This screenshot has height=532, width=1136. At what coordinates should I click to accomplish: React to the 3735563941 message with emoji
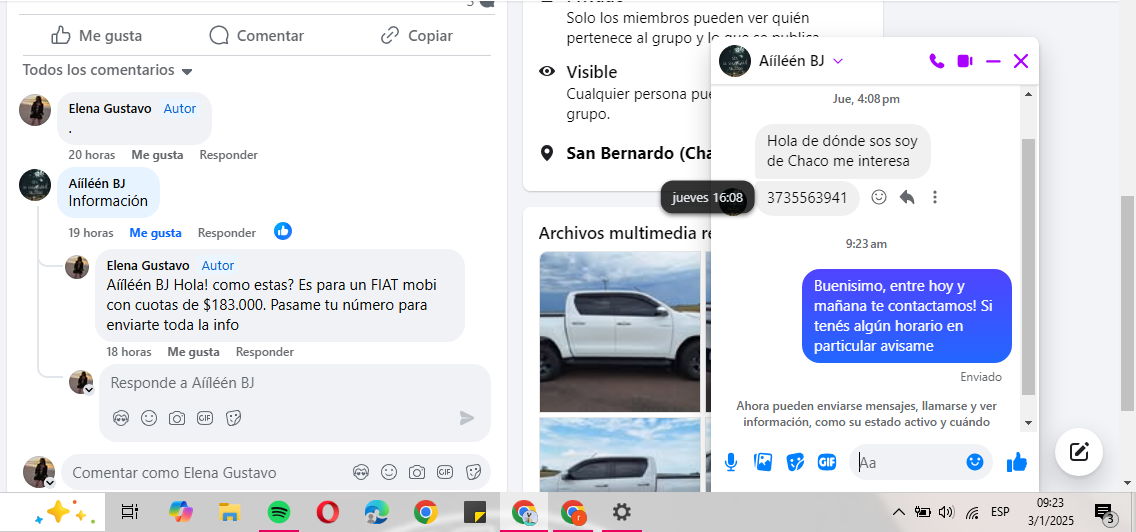(879, 198)
